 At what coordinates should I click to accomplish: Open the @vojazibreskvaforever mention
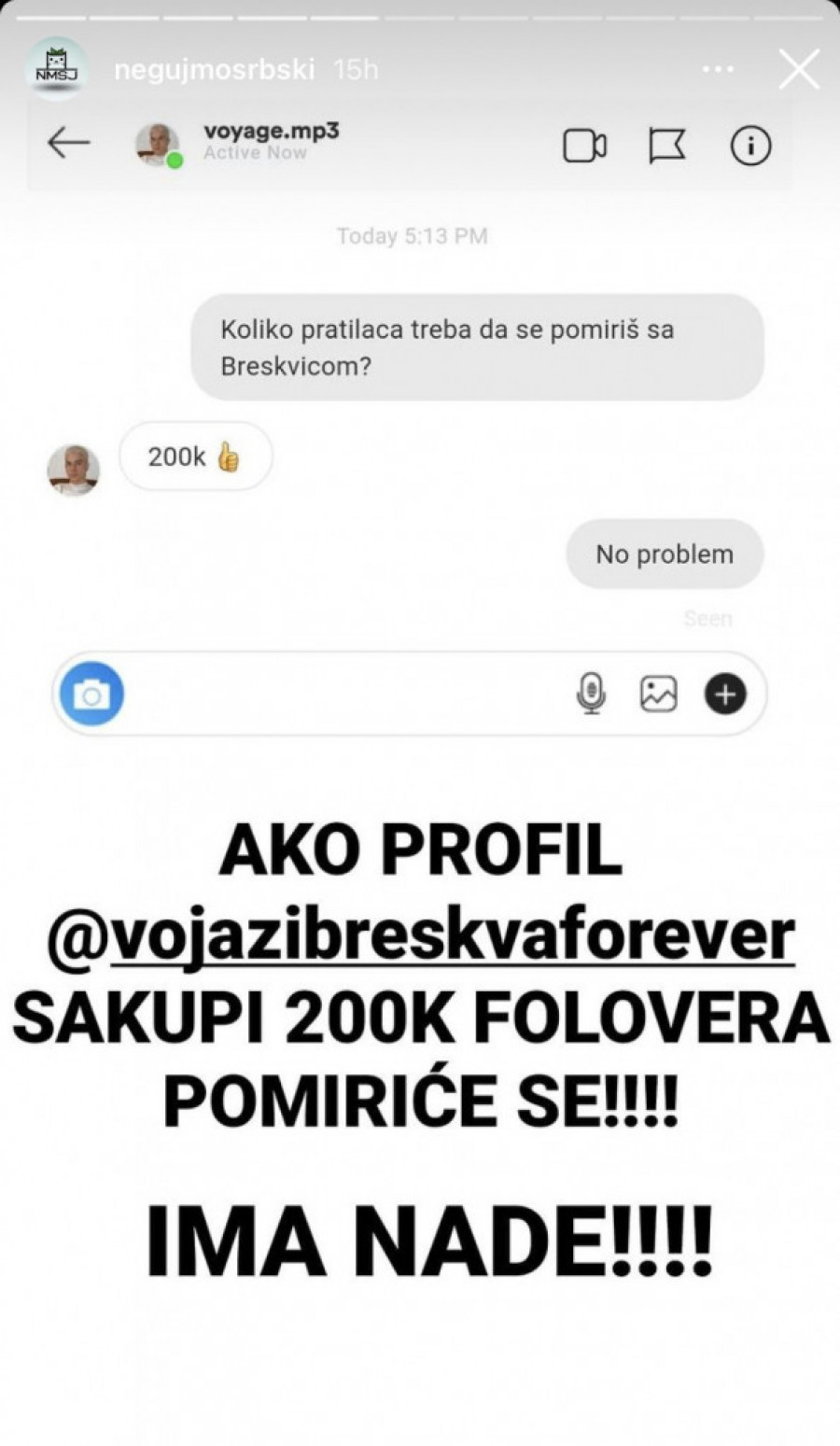(x=421, y=936)
